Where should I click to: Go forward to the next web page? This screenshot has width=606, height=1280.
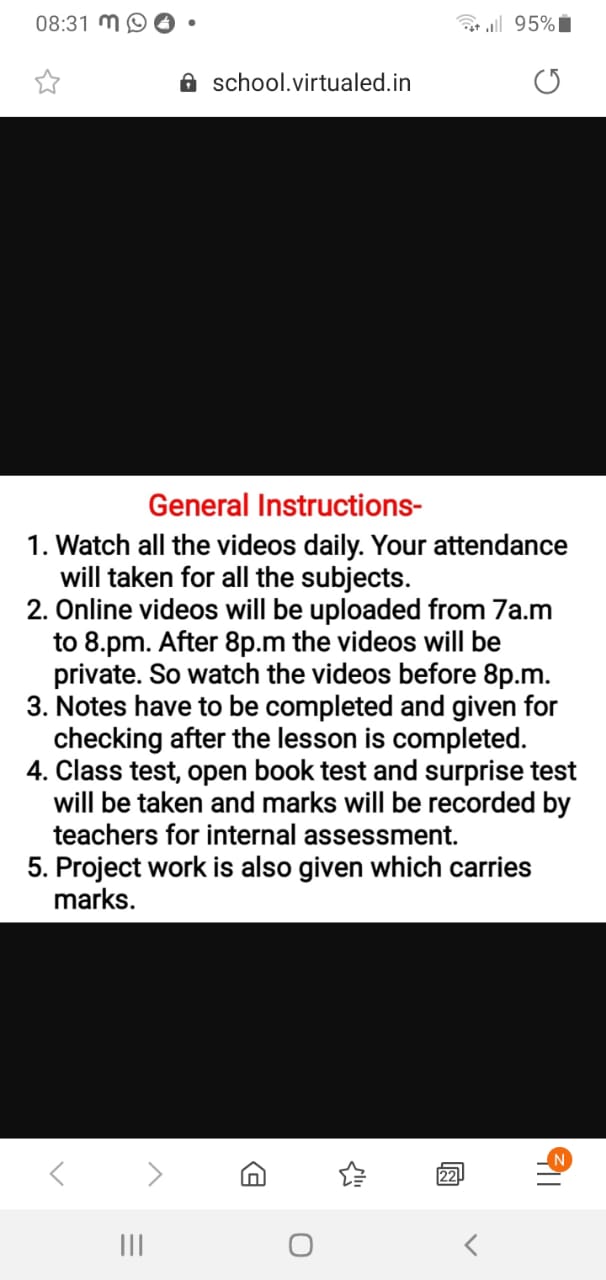pos(155,1174)
